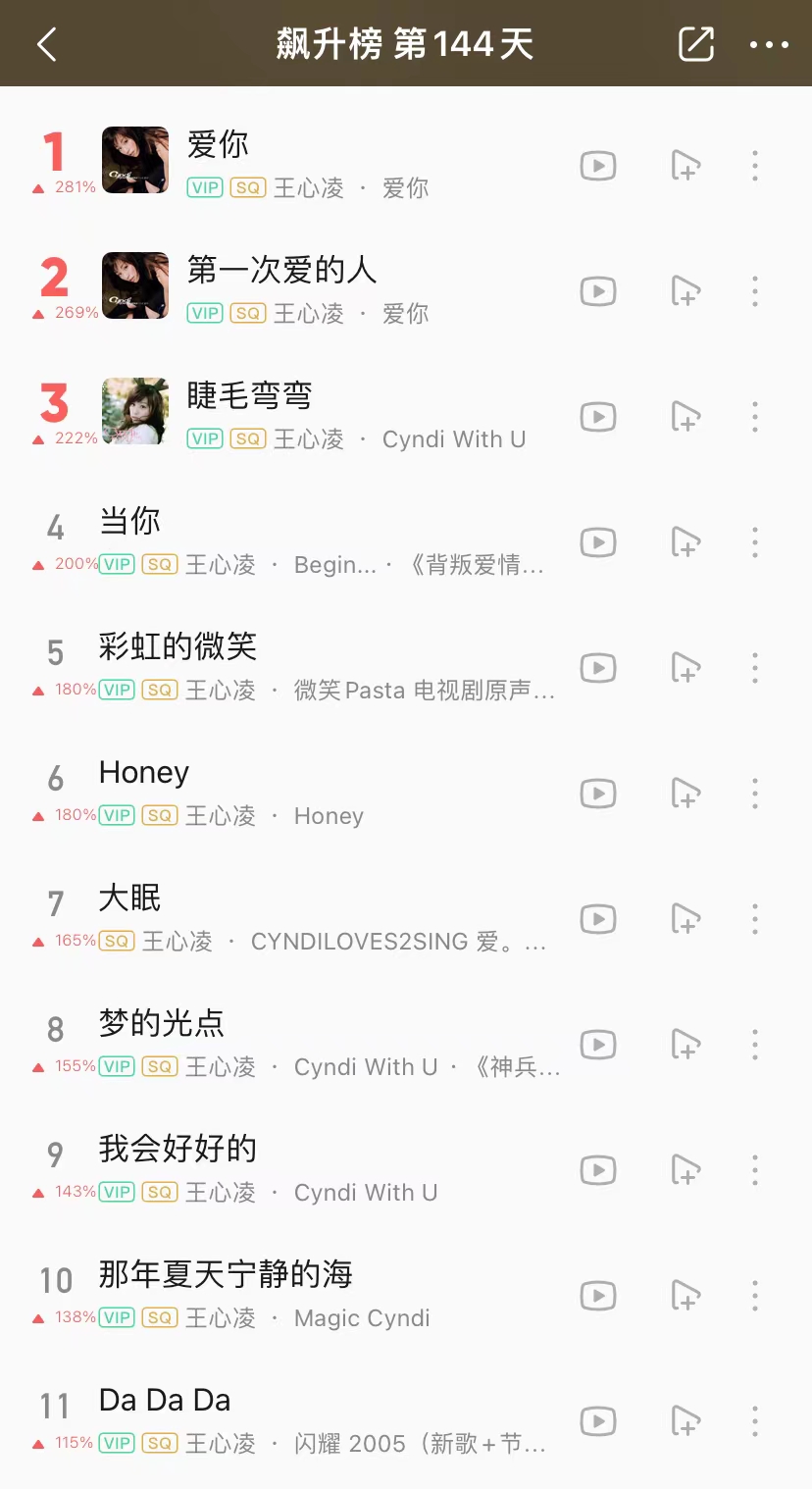Watch the video for Honey
The height and width of the screenshot is (1489, 812).
597,794
